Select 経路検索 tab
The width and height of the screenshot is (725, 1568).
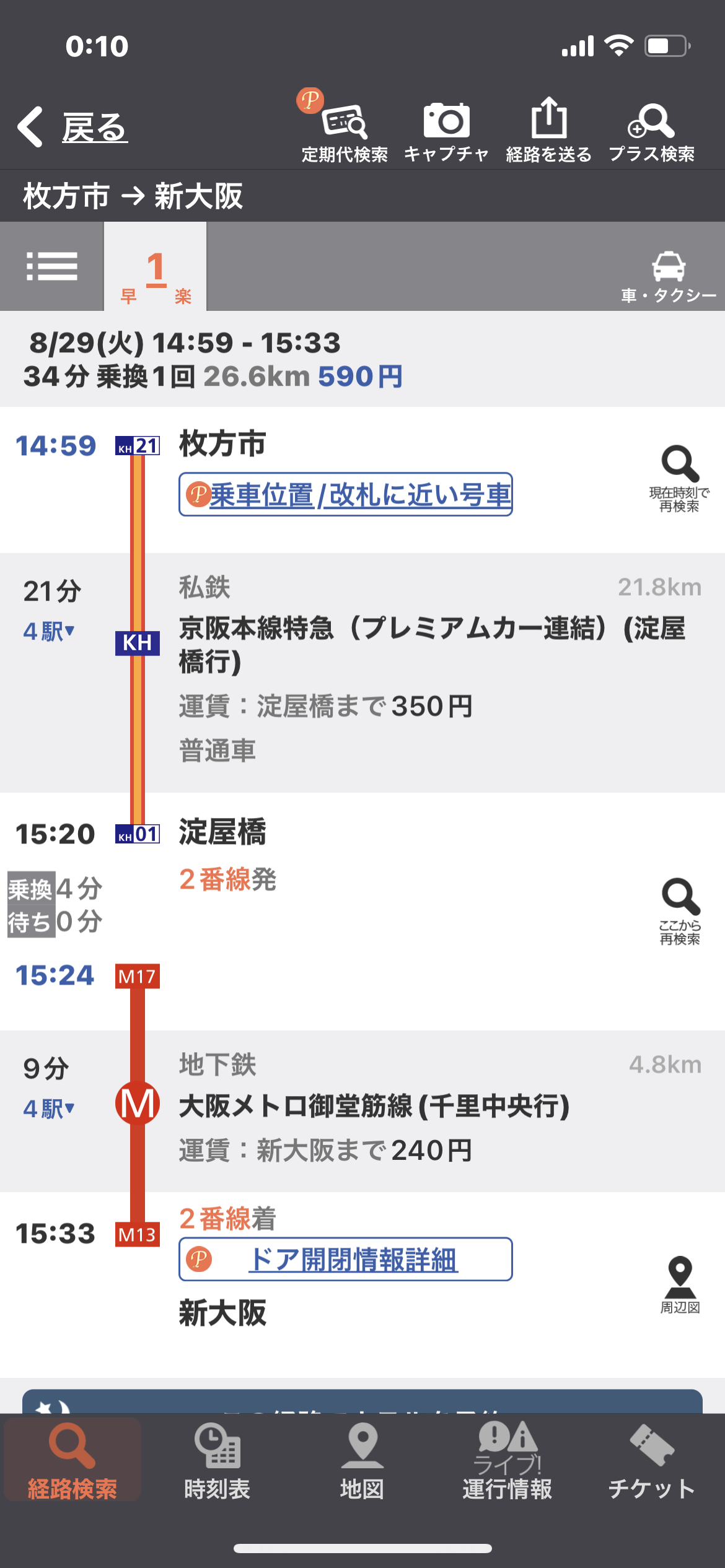click(x=72, y=1460)
